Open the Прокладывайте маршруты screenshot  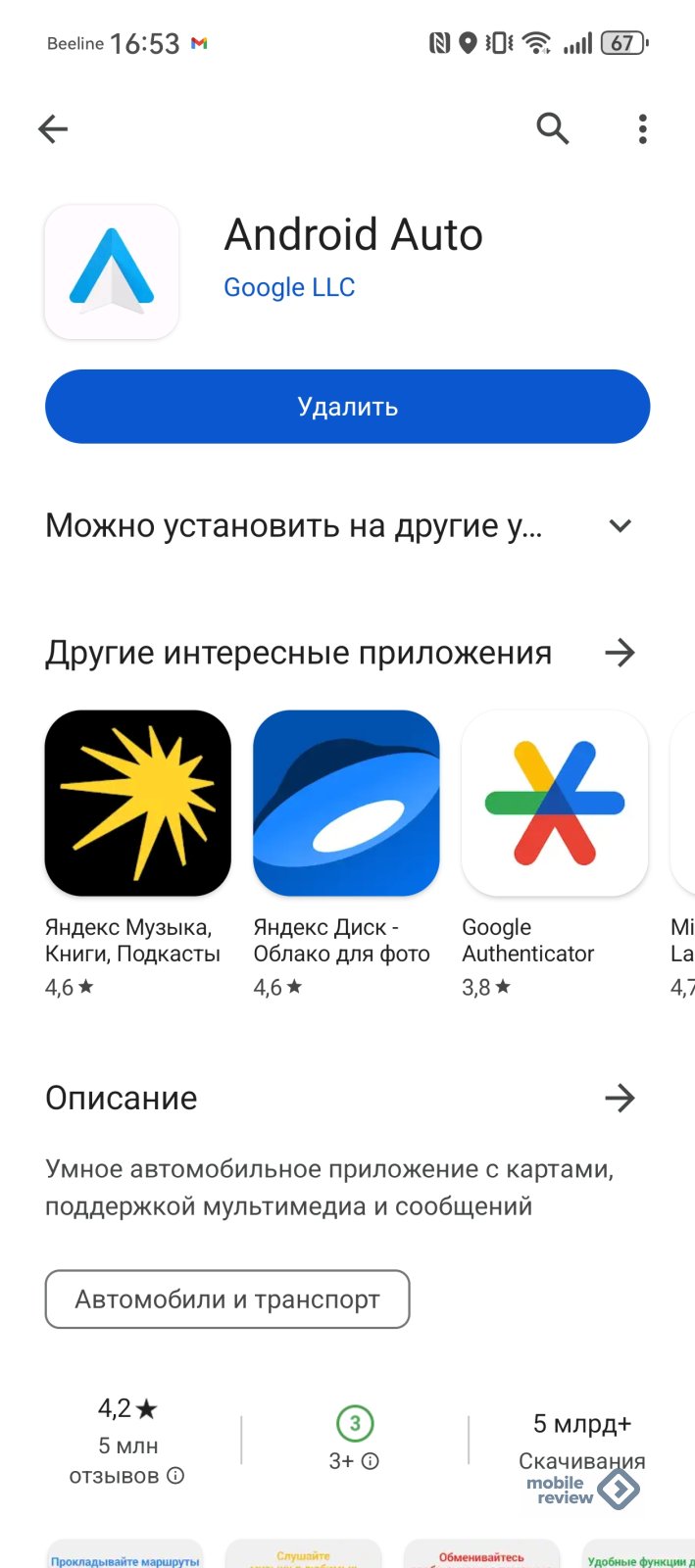[125, 1554]
